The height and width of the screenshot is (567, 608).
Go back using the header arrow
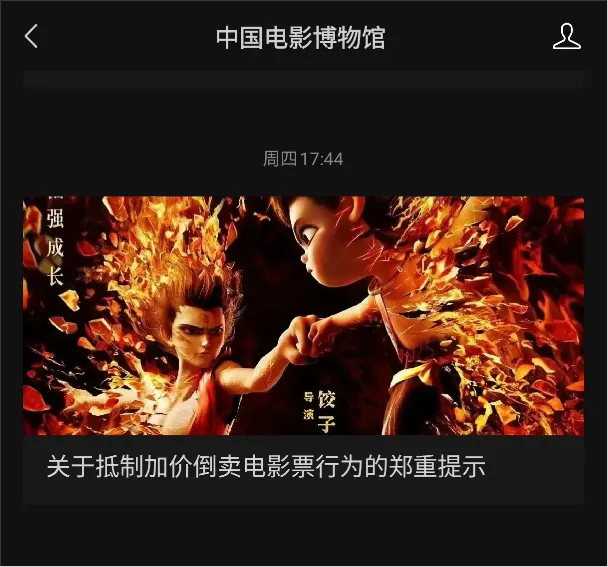[31, 37]
